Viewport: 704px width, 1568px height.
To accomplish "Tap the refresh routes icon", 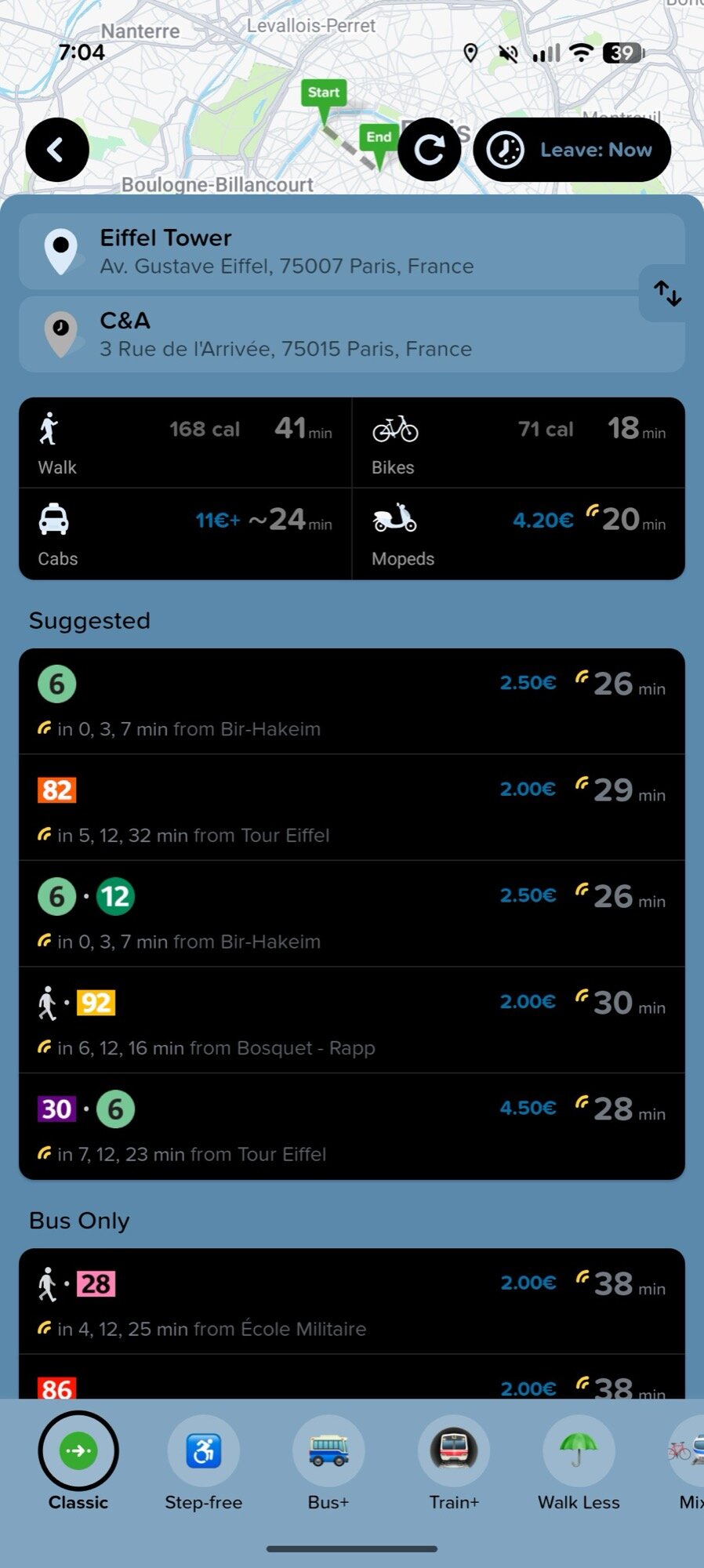I will (430, 150).
